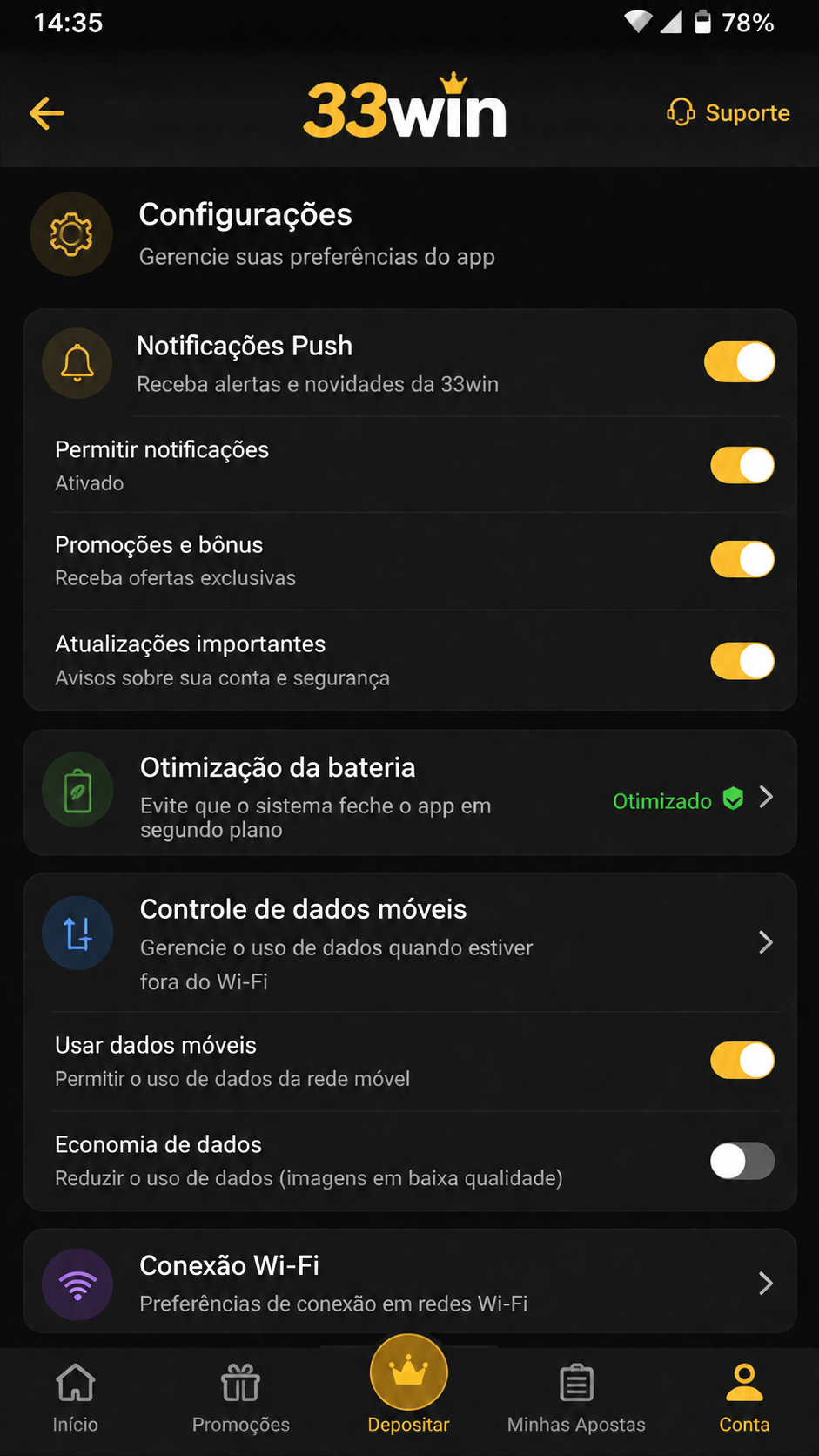
Task: Go back using the arrow icon
Action: point(47,113)
